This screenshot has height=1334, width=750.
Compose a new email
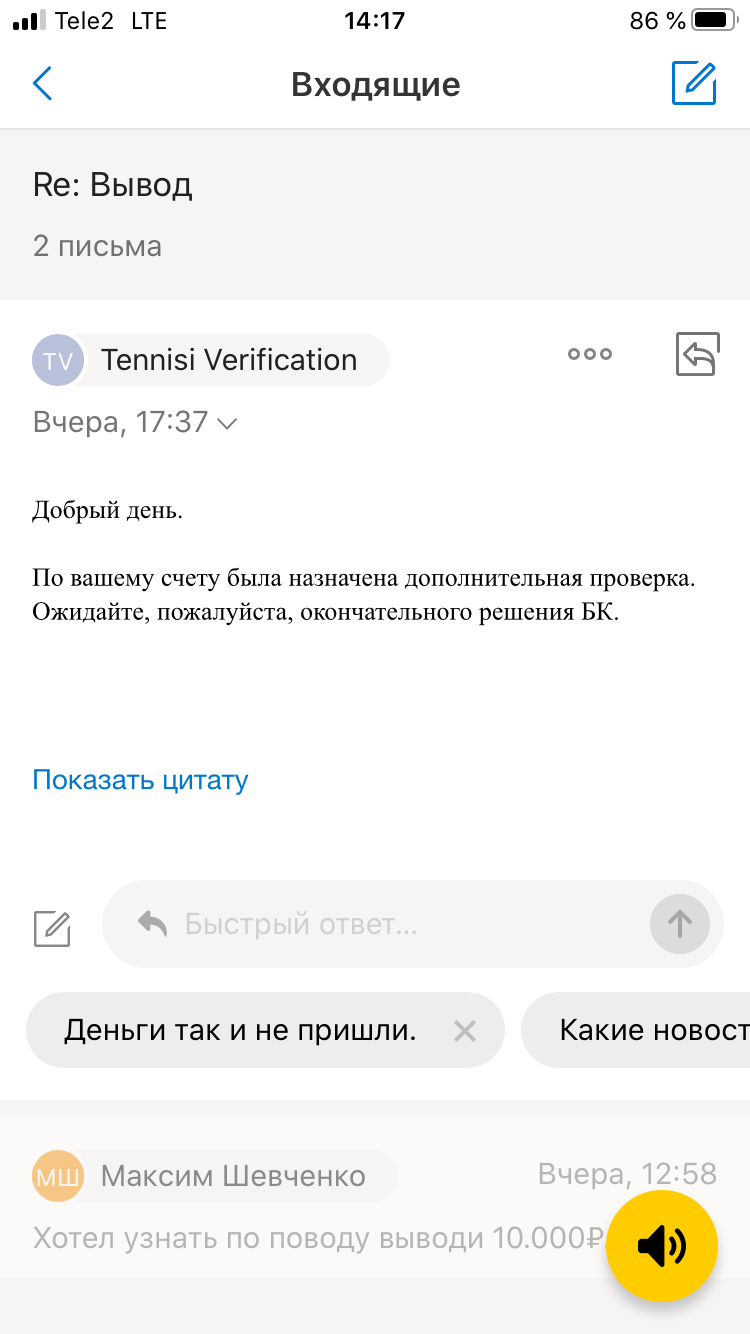click(694, 84)
